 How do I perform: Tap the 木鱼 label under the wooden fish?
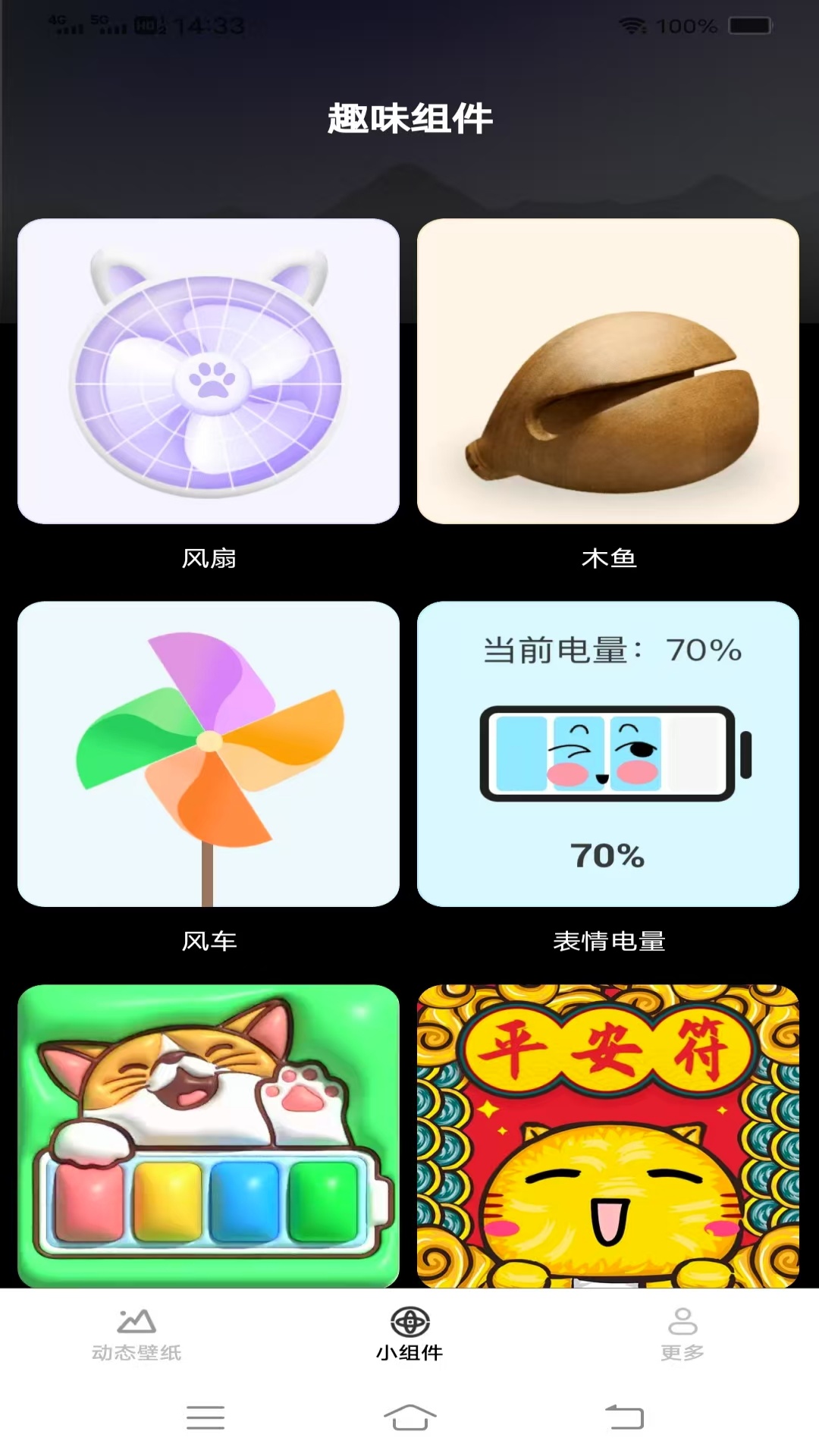[609, 559]
